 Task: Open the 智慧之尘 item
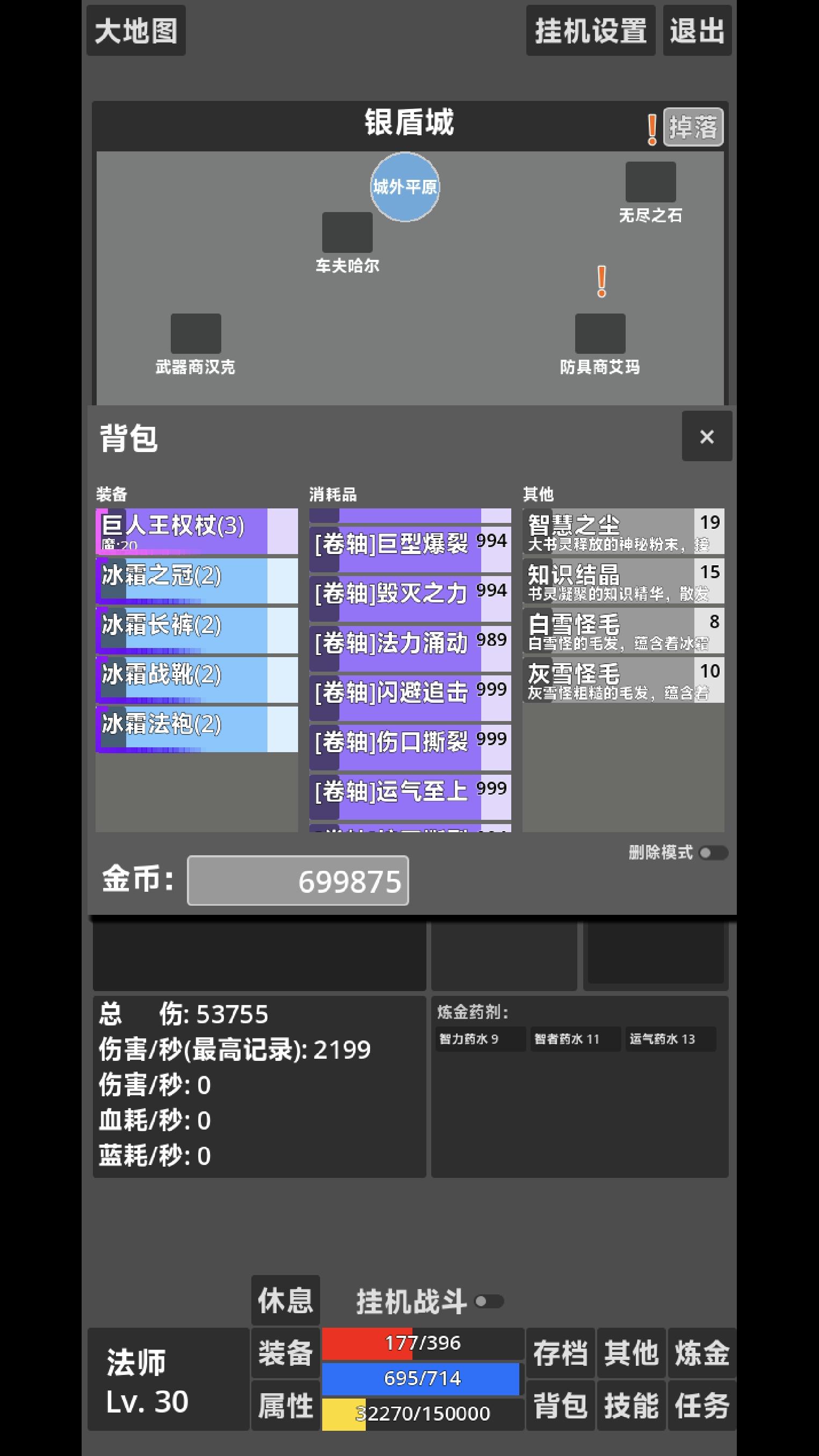pyautogui.click(x=623, y=531)
